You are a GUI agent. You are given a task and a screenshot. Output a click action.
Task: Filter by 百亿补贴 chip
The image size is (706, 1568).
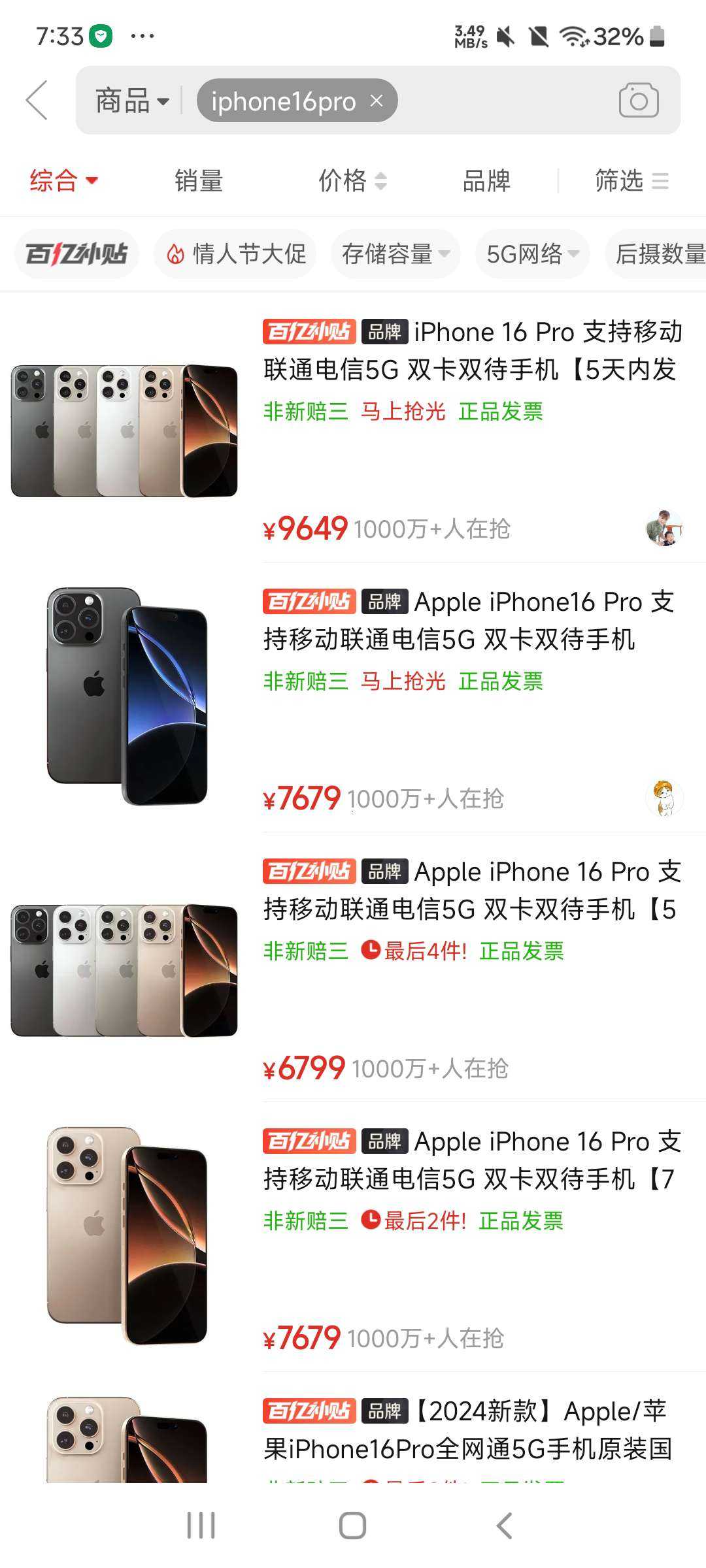pos(76,254)
